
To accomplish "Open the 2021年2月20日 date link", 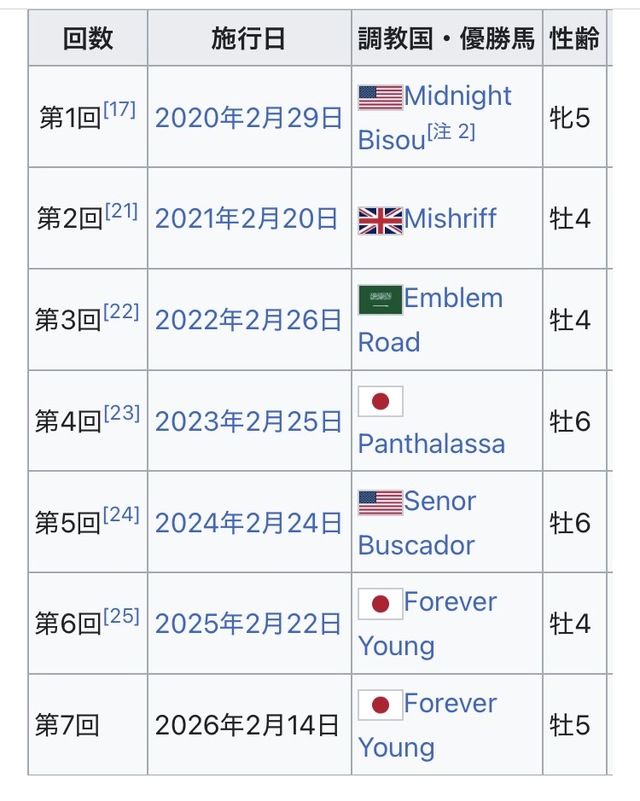I will coord(248,219).
